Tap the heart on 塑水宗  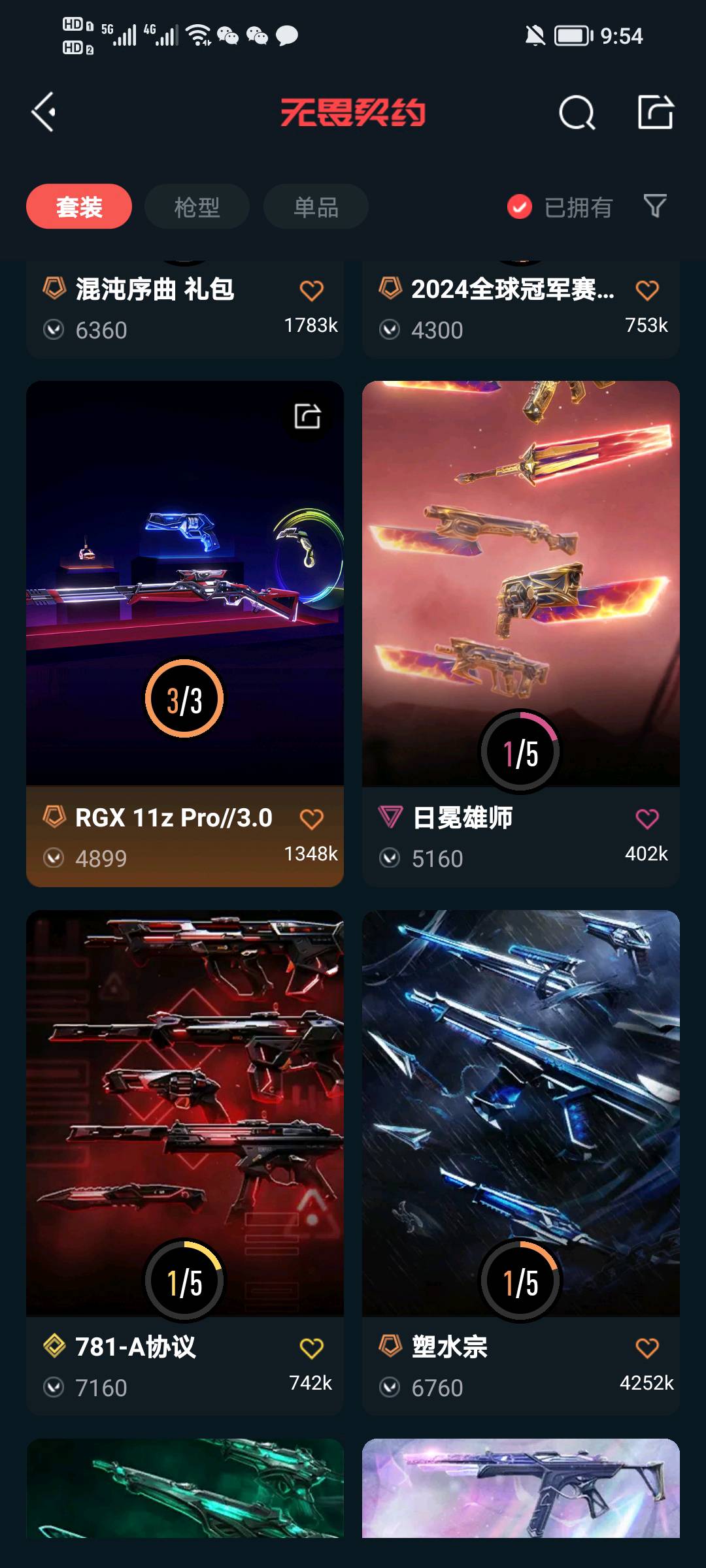pos(647,1348)
